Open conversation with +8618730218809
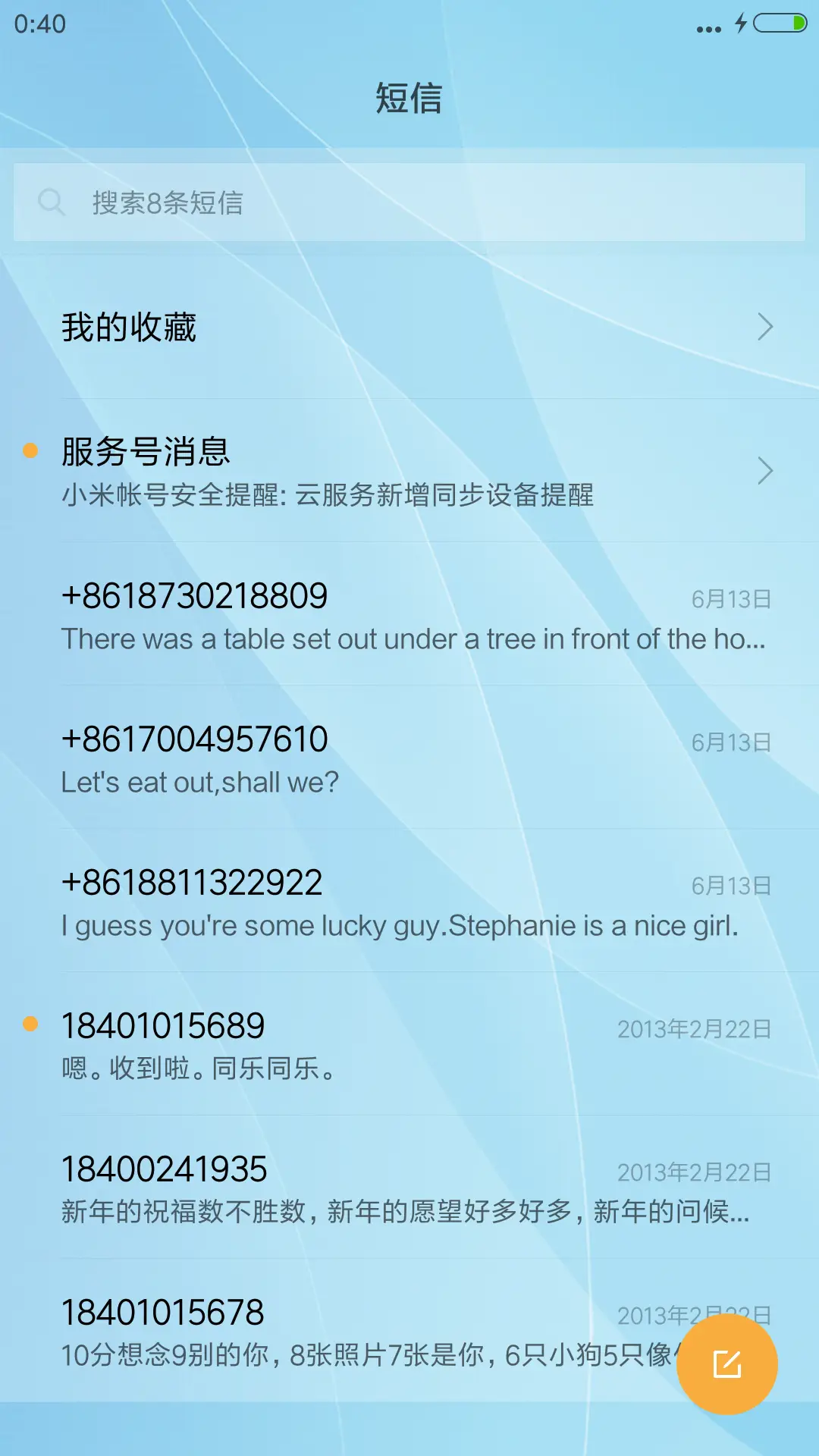819x1456 pixels. pos(409,615)
